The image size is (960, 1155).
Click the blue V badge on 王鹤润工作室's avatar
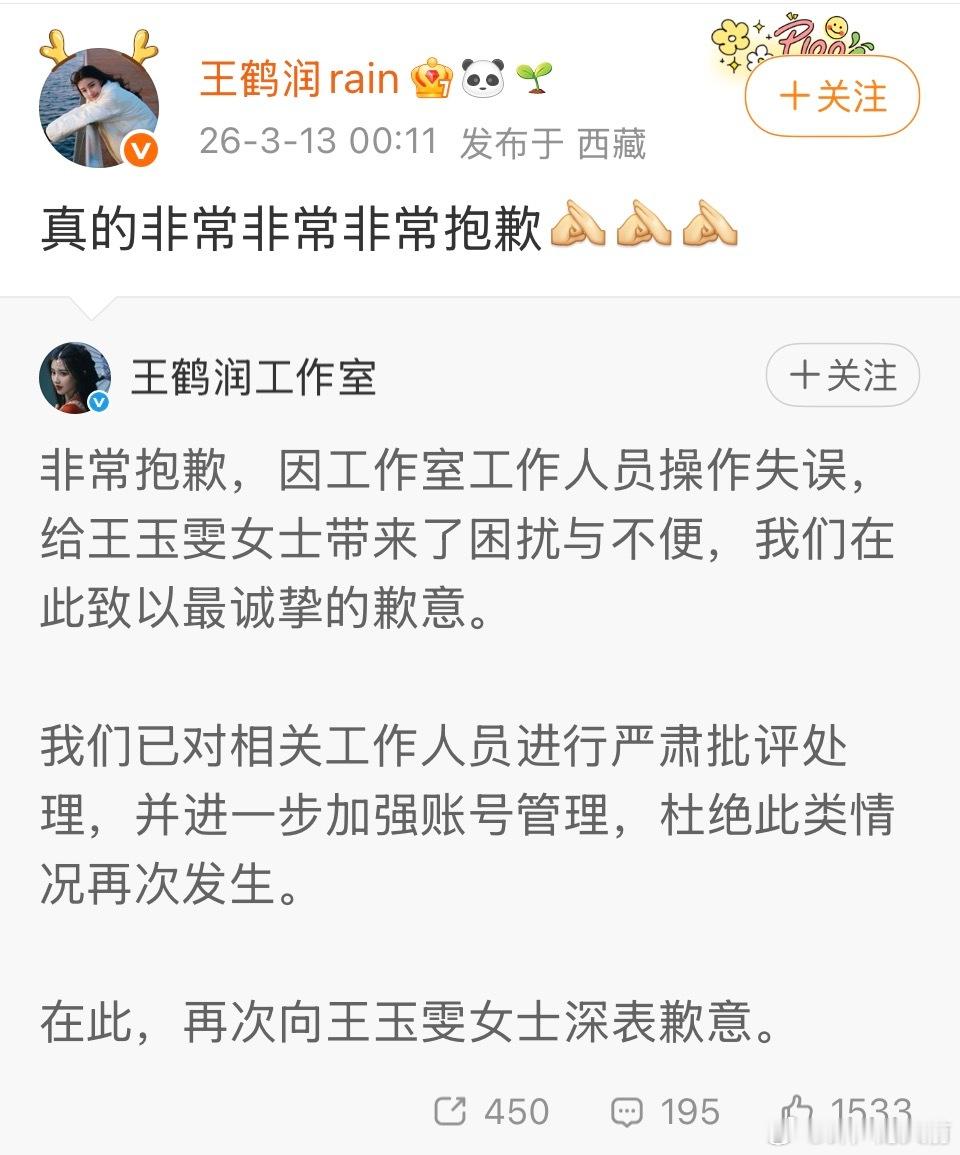pos(98,402)
